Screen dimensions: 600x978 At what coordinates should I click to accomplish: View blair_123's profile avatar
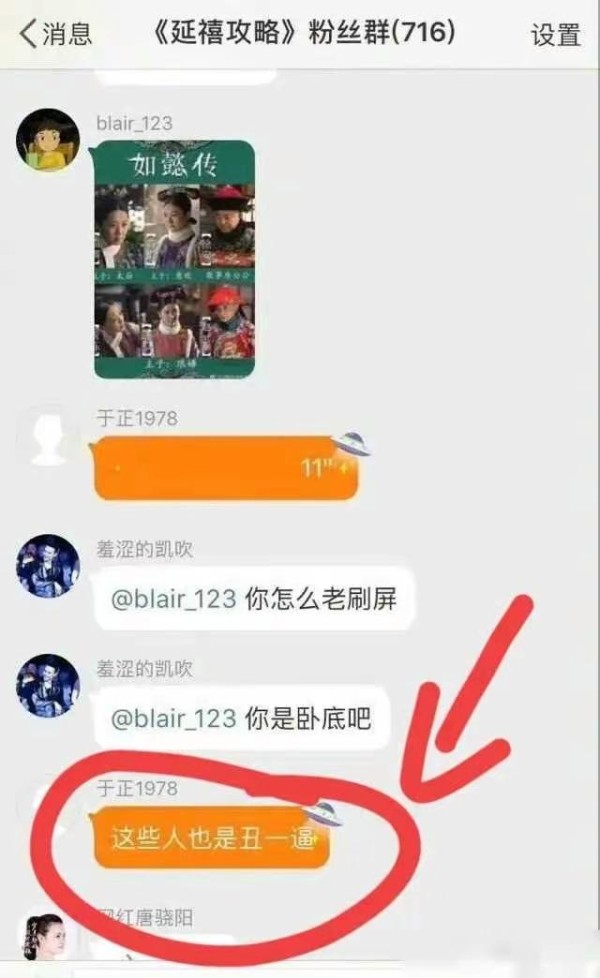(x=47, y=139)
